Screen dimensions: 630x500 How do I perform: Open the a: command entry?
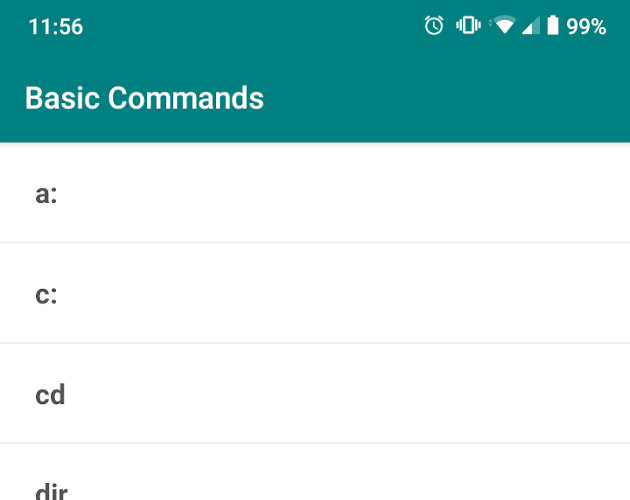point(315,193)
